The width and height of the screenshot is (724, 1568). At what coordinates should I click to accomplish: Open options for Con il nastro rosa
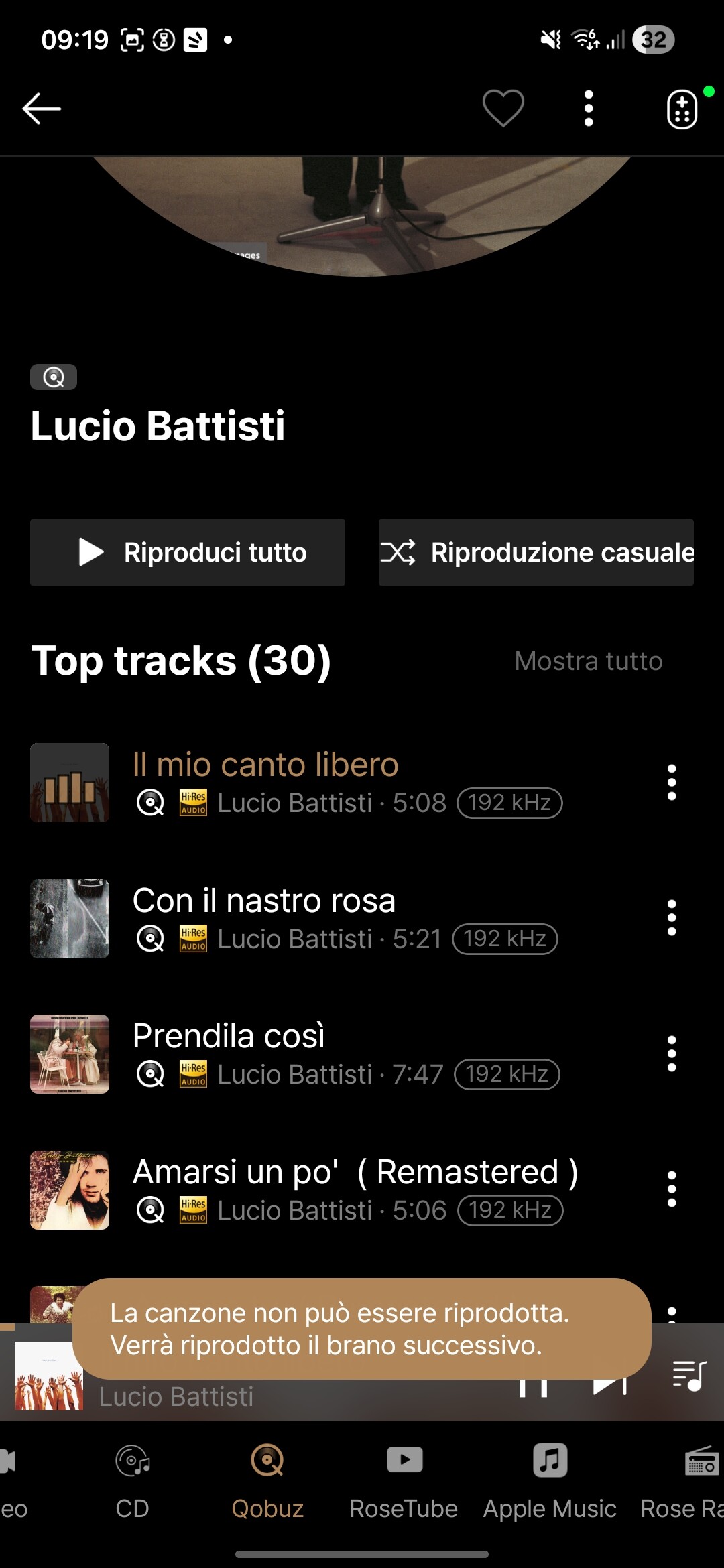pyautogui.click(x=672, y=918)
